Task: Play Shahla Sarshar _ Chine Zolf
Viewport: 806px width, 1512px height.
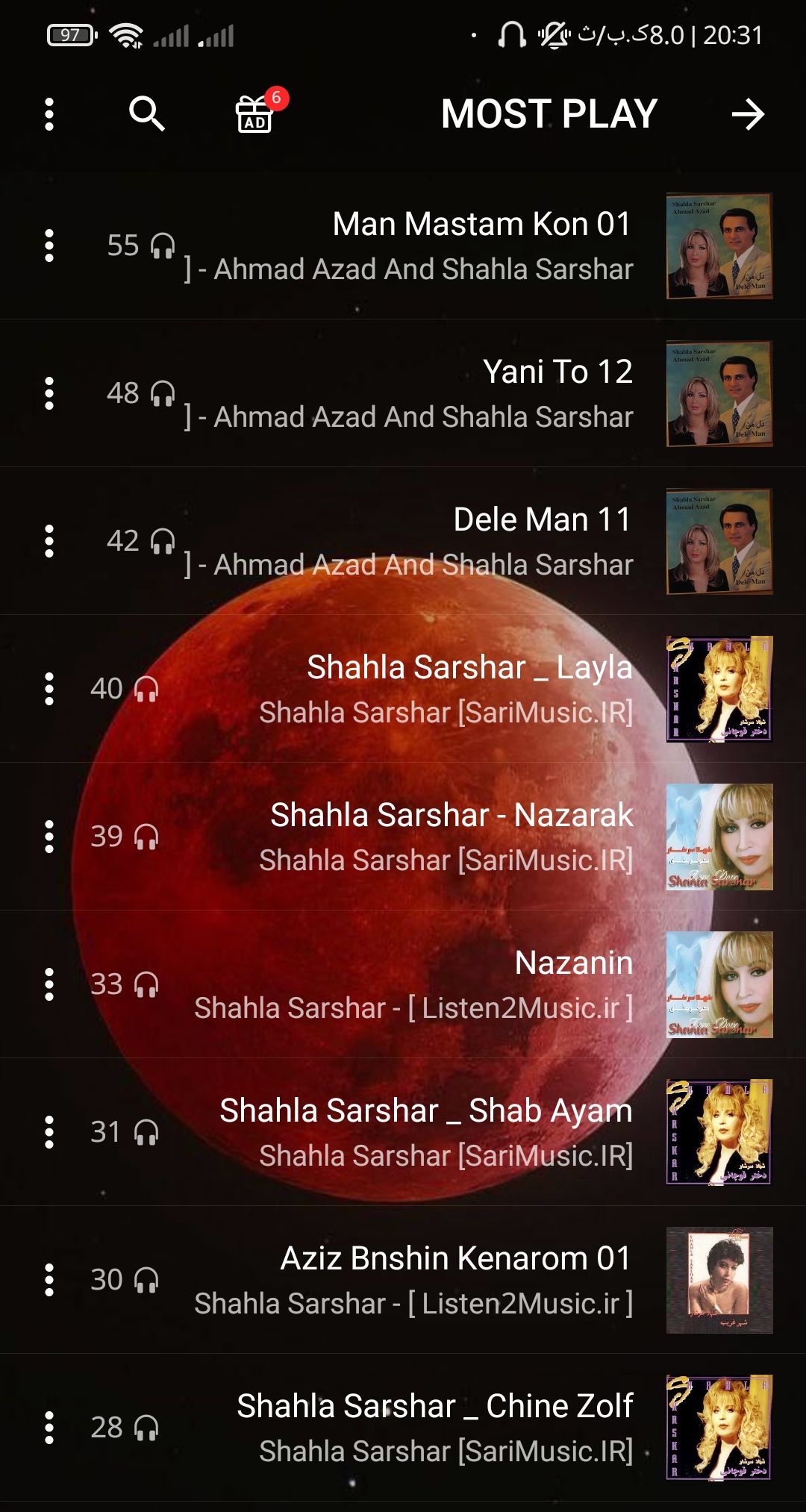Action: coord(434,1407)
